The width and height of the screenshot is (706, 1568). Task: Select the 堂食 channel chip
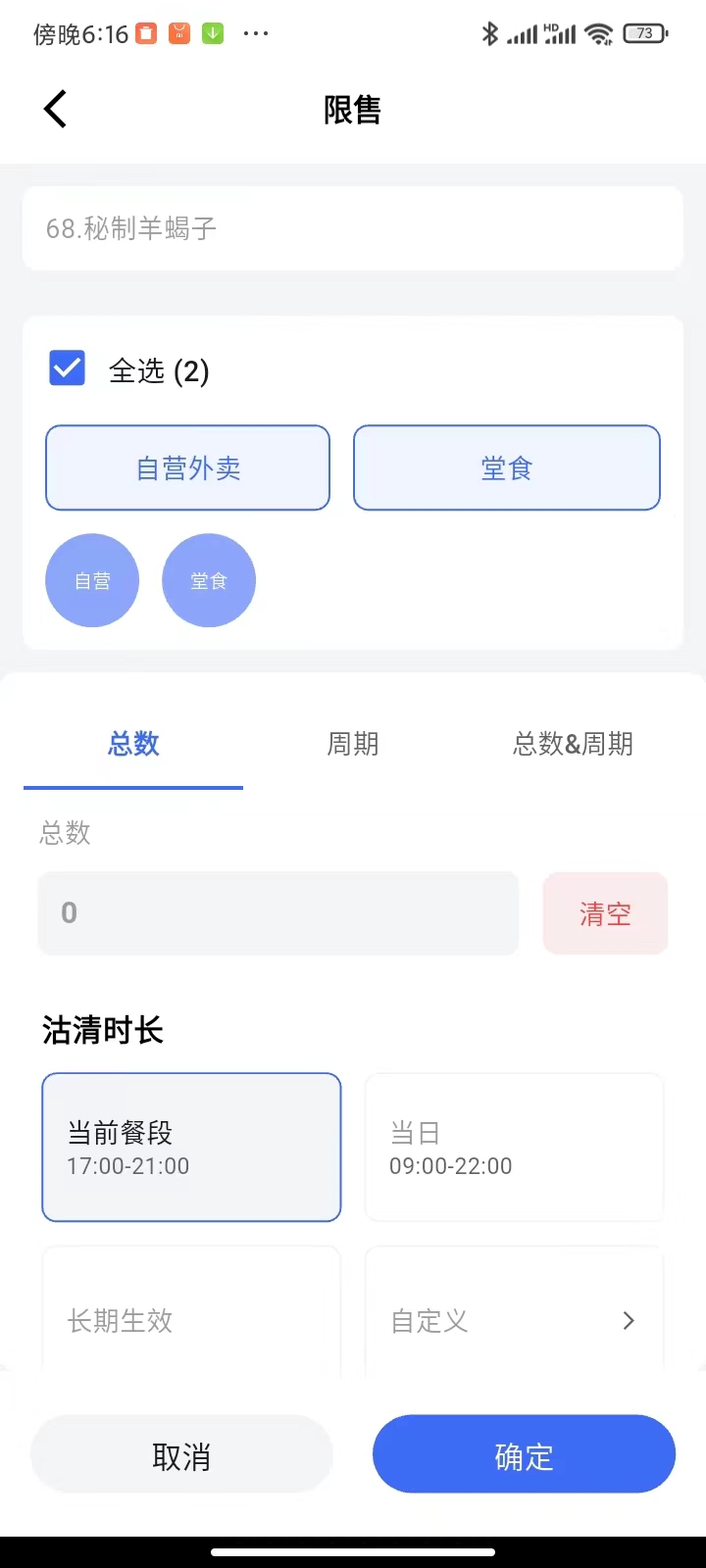click(x=506, y=467)
